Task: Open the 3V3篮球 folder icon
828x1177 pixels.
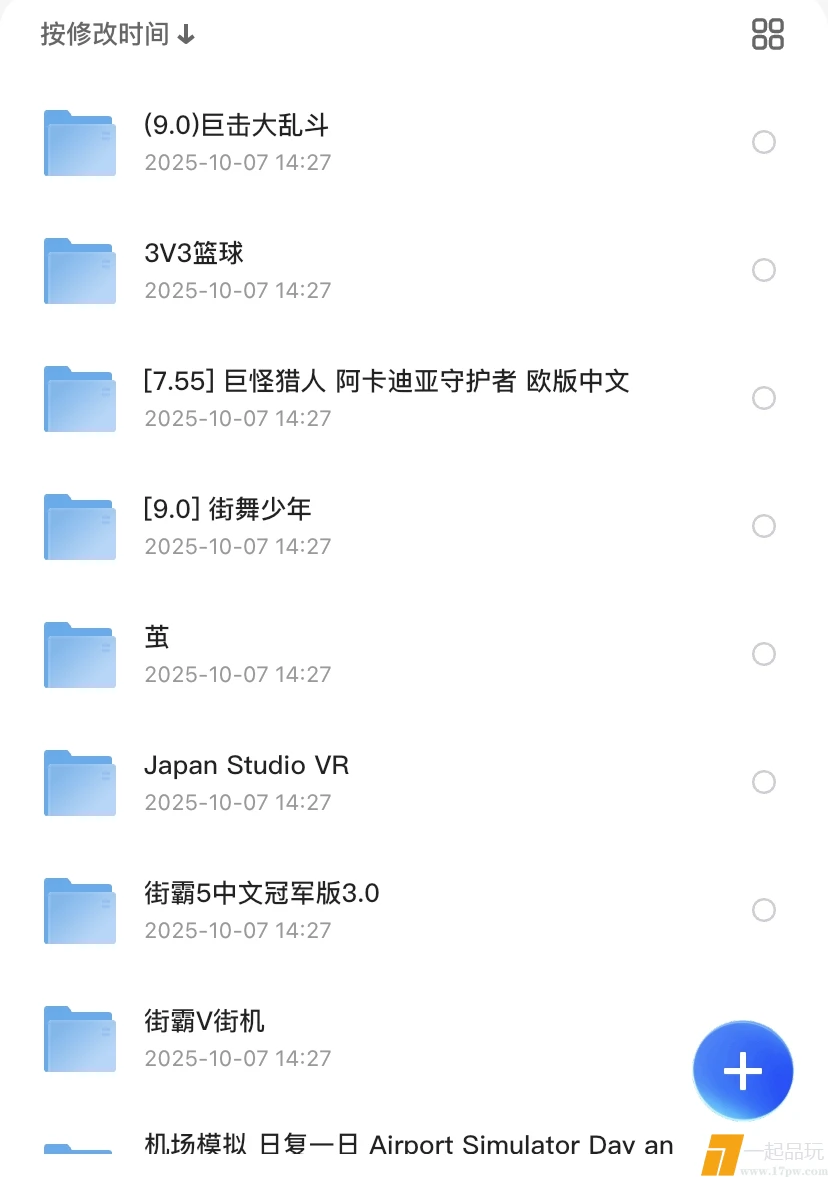Action: click(x=79, y=270)
